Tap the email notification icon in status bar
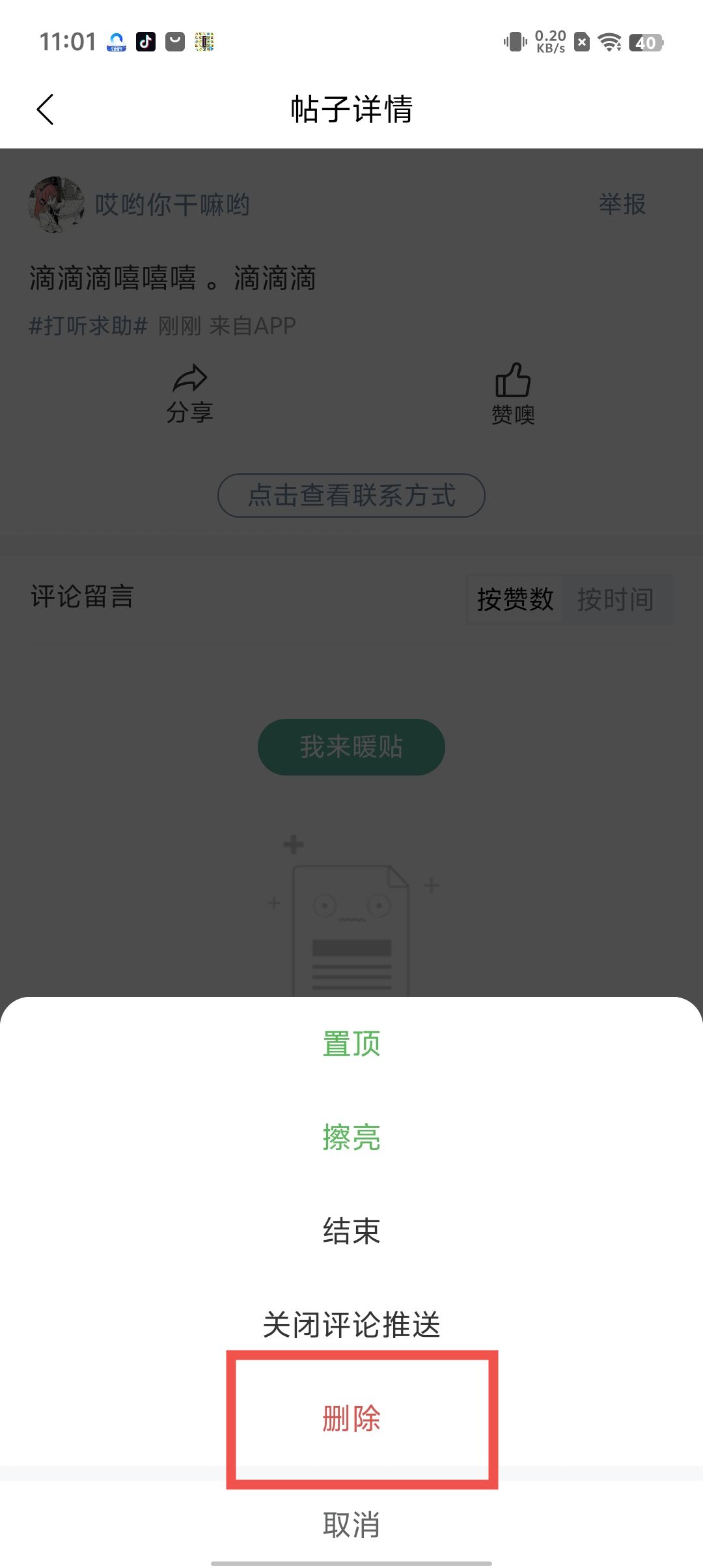The width and height of the screenshot is (703, 1568). (x=174, y=42)
